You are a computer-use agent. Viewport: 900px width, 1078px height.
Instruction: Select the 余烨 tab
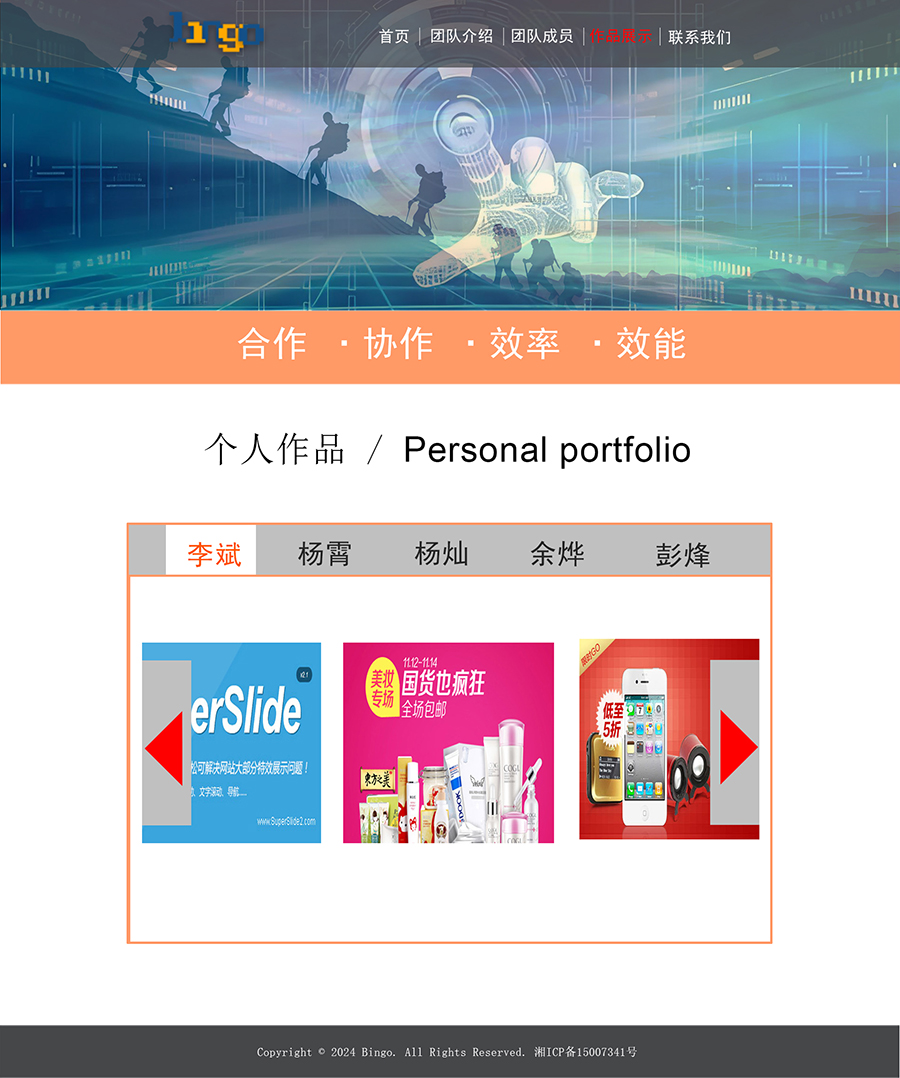point(557,553)
